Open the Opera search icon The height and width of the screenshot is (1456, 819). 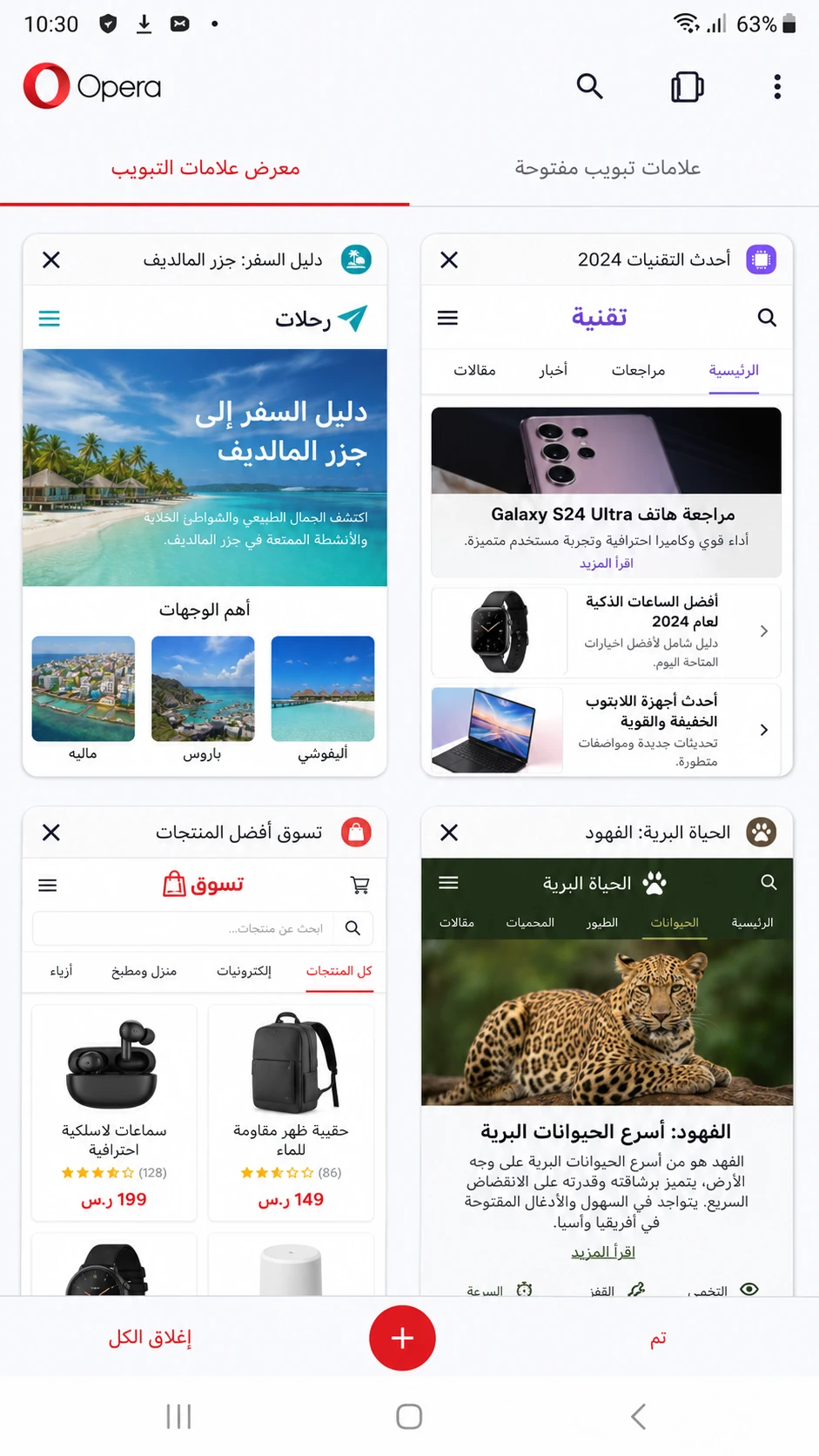[x=590, y=86]
